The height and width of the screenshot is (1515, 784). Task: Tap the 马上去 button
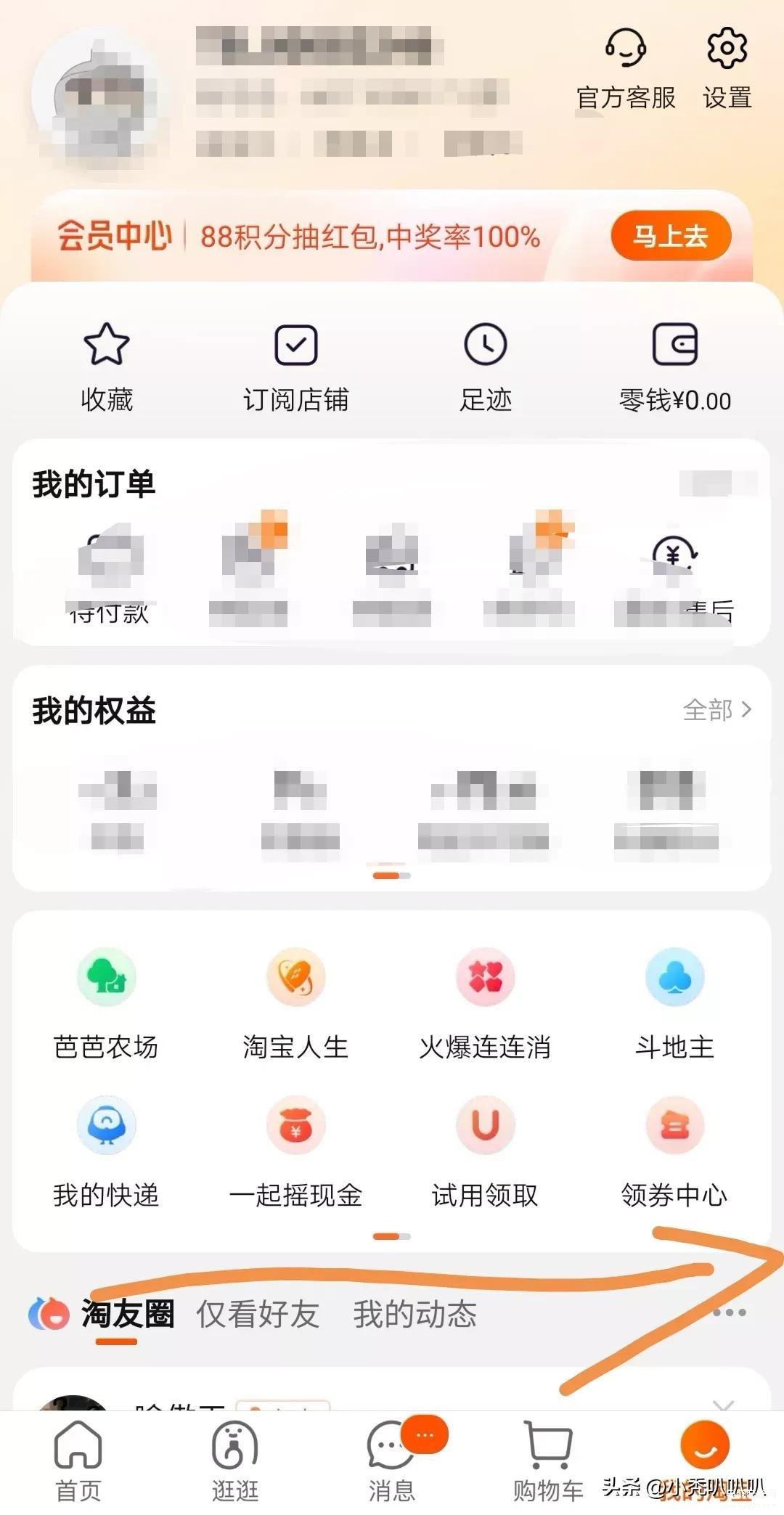pos(670,236)
